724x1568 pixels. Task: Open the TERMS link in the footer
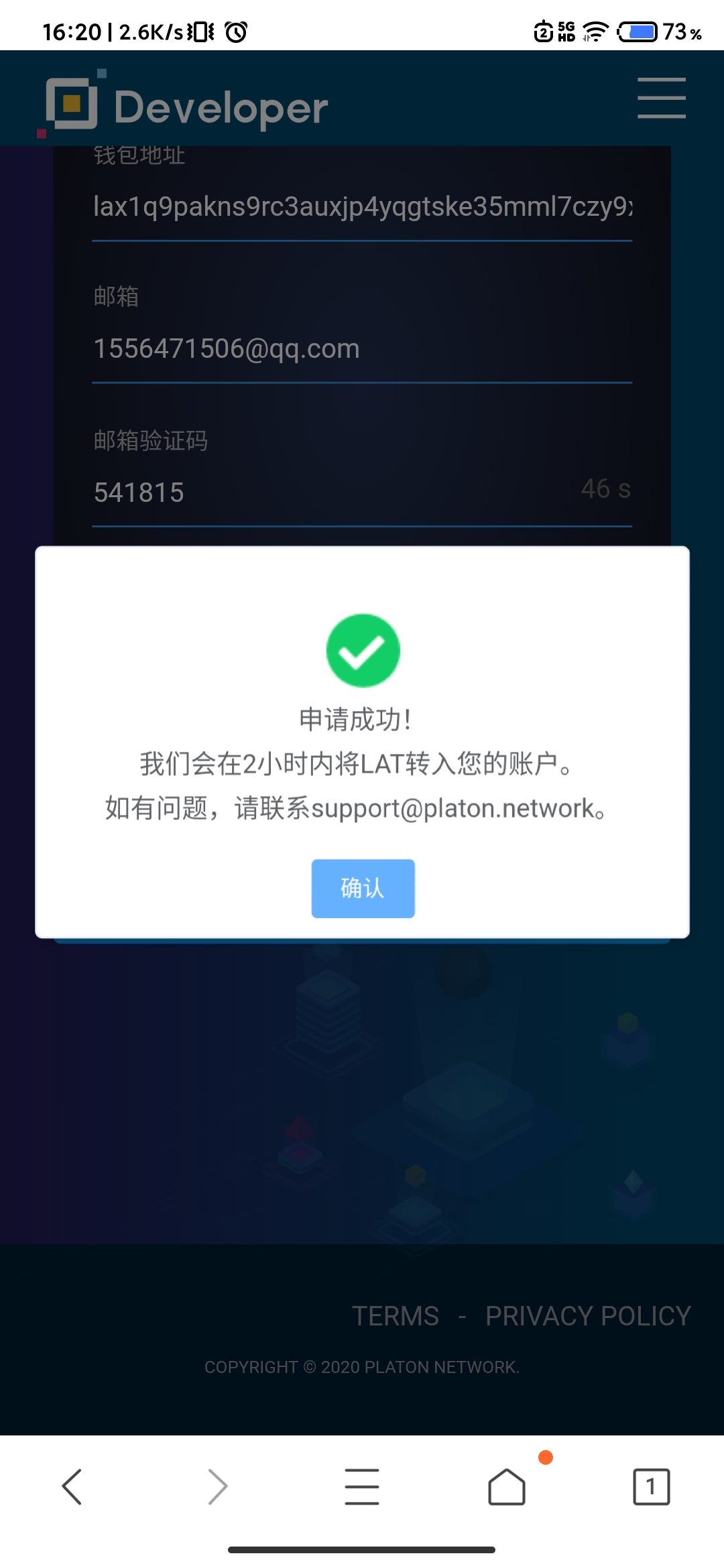(x=396, y=1316)
